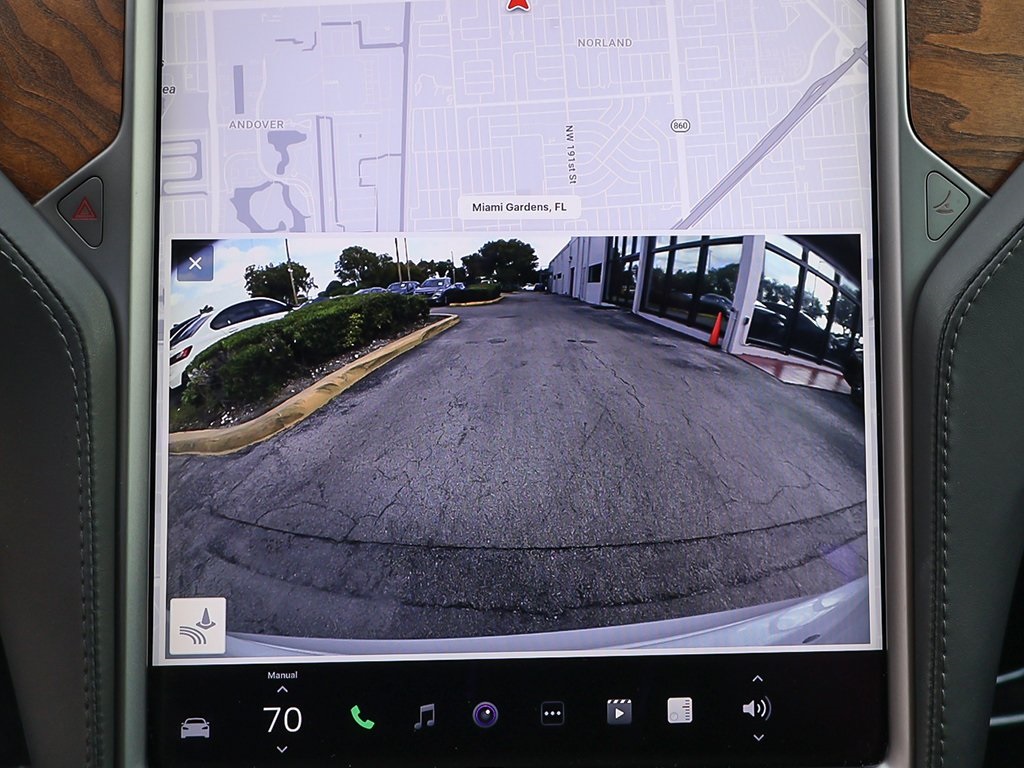Screen dimensions: 1024x768
Task: Close the rear camera view
Action: 195,263
